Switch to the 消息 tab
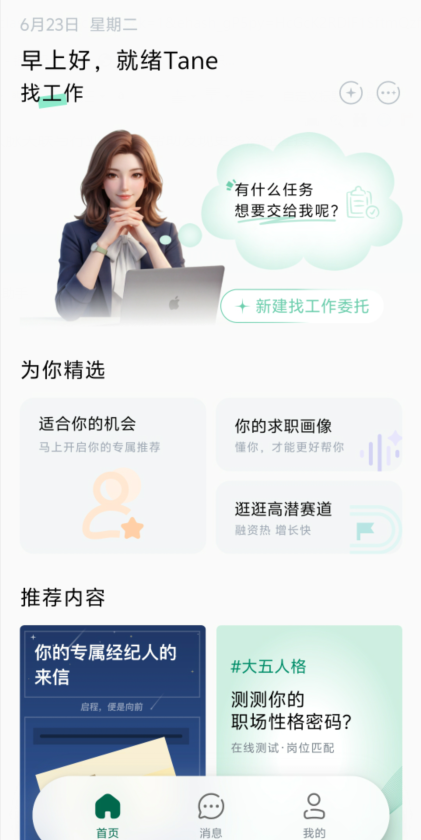Image resolution: width=421 pixels, height=840 pixels. tap(210, 815)
